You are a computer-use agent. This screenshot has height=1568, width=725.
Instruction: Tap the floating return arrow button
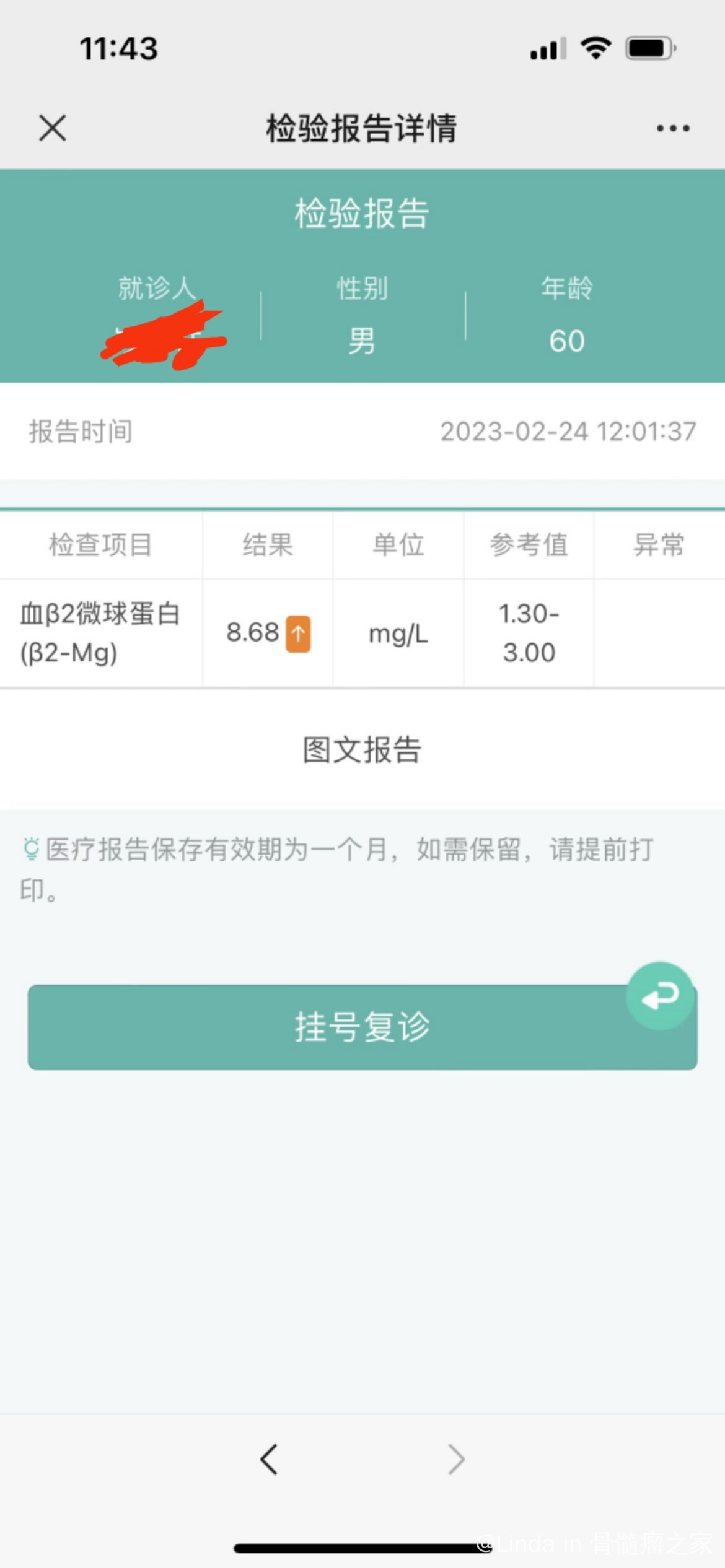660,996
